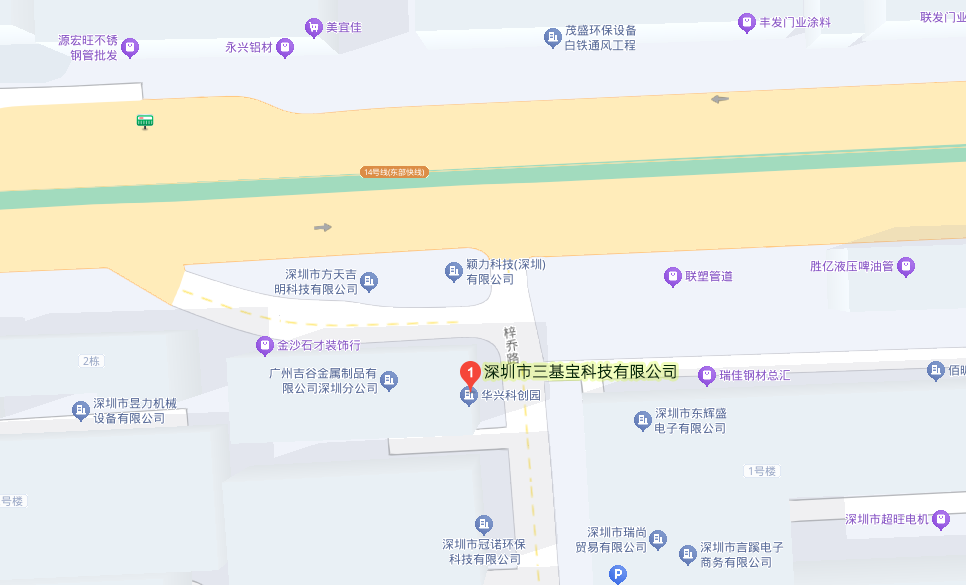The width and height of the screenshot is (966, 585).
Task: Open 广州吉谷金属制品有限公司深圳分公司 marker
Action: (389, 380)
